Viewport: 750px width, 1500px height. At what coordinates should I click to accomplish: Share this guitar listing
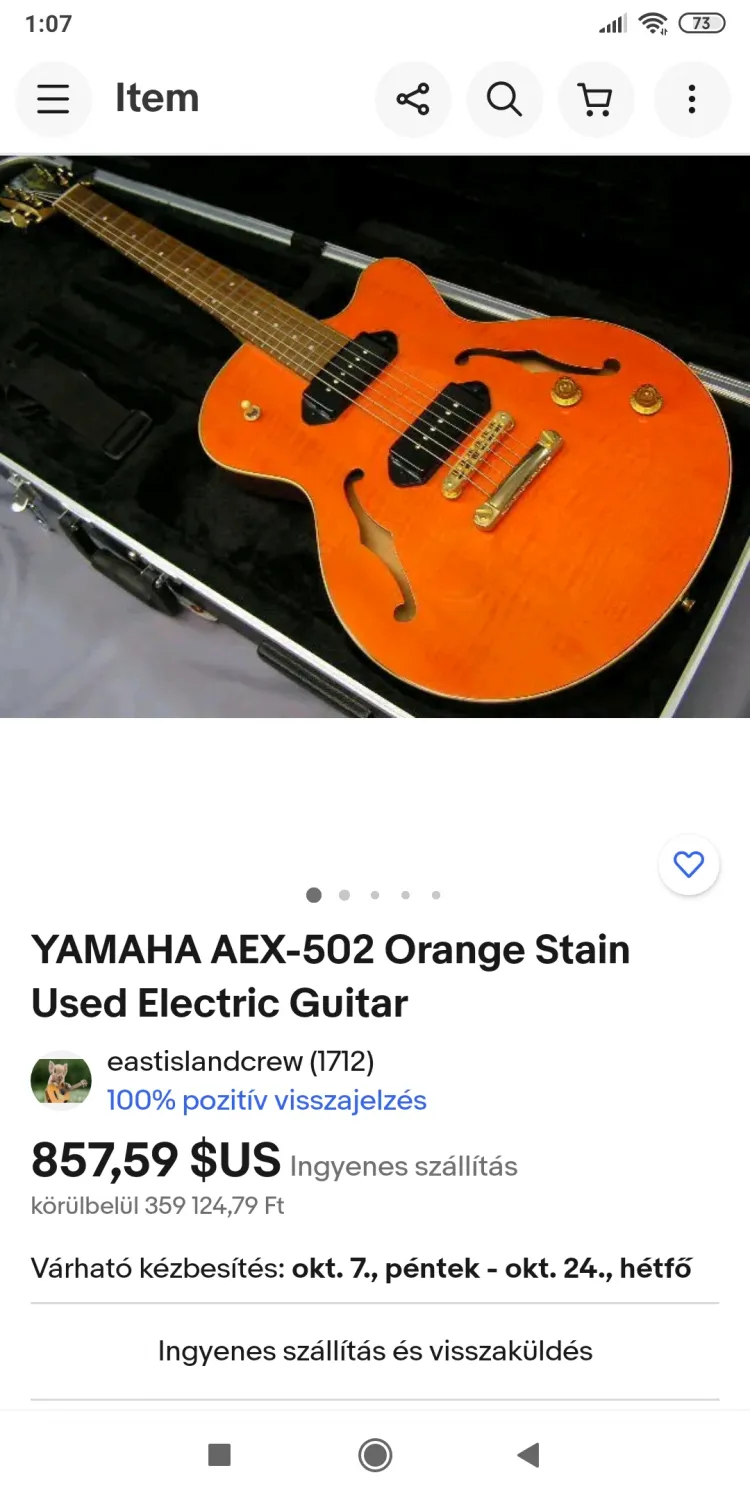413,99
